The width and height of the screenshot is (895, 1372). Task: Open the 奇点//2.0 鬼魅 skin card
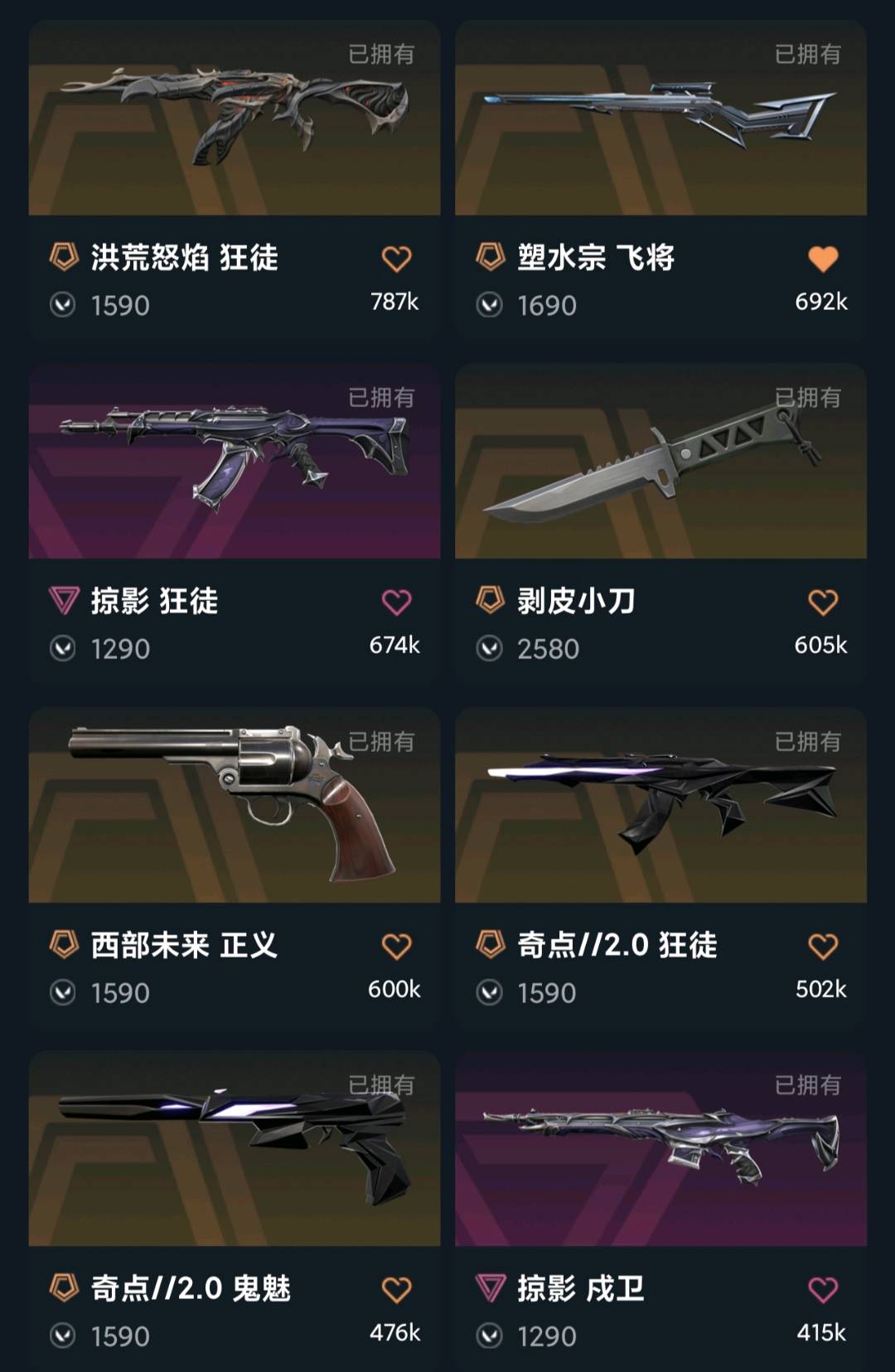(234, 1148)
